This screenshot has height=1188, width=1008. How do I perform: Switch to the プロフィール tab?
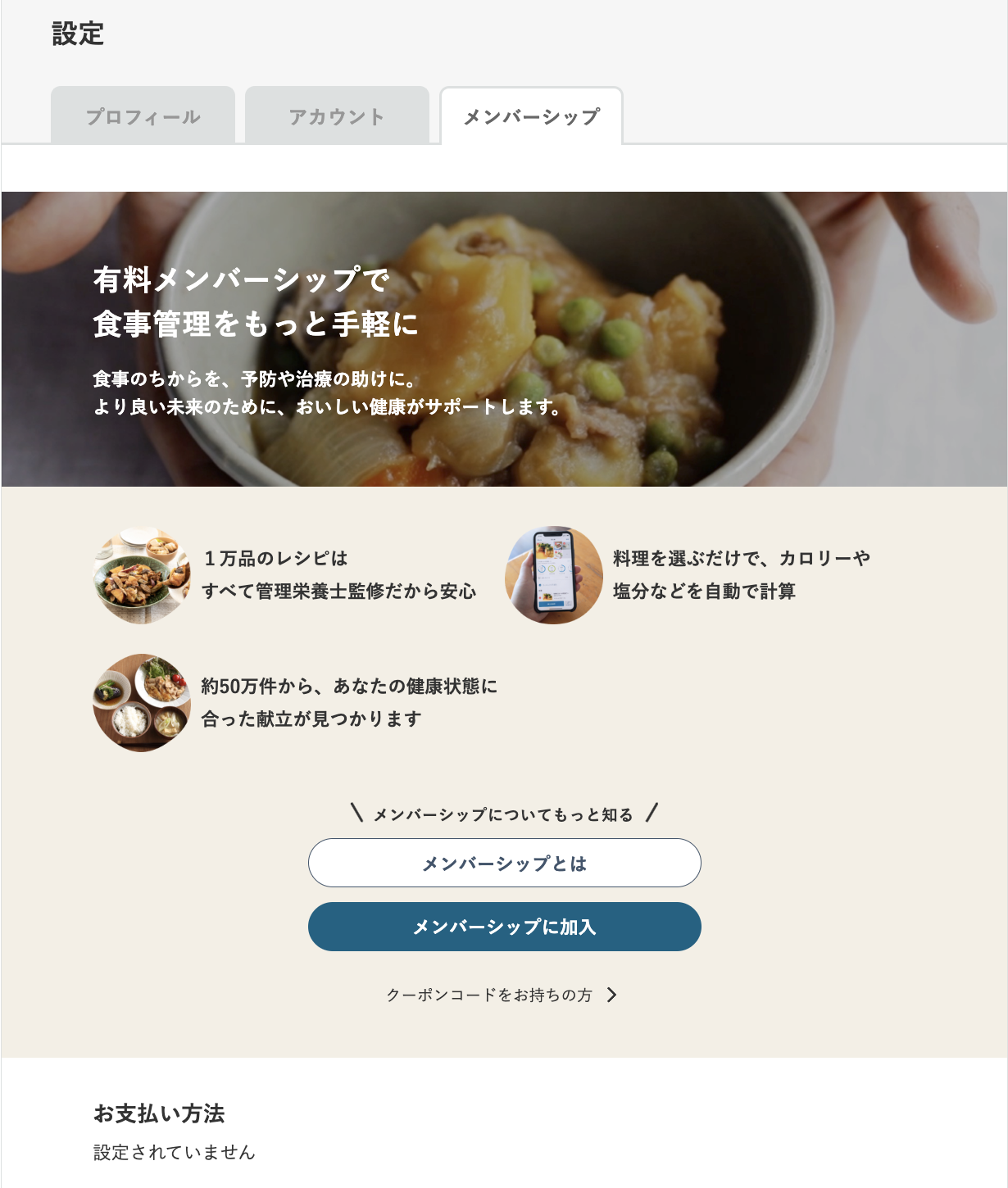[143, 116]
